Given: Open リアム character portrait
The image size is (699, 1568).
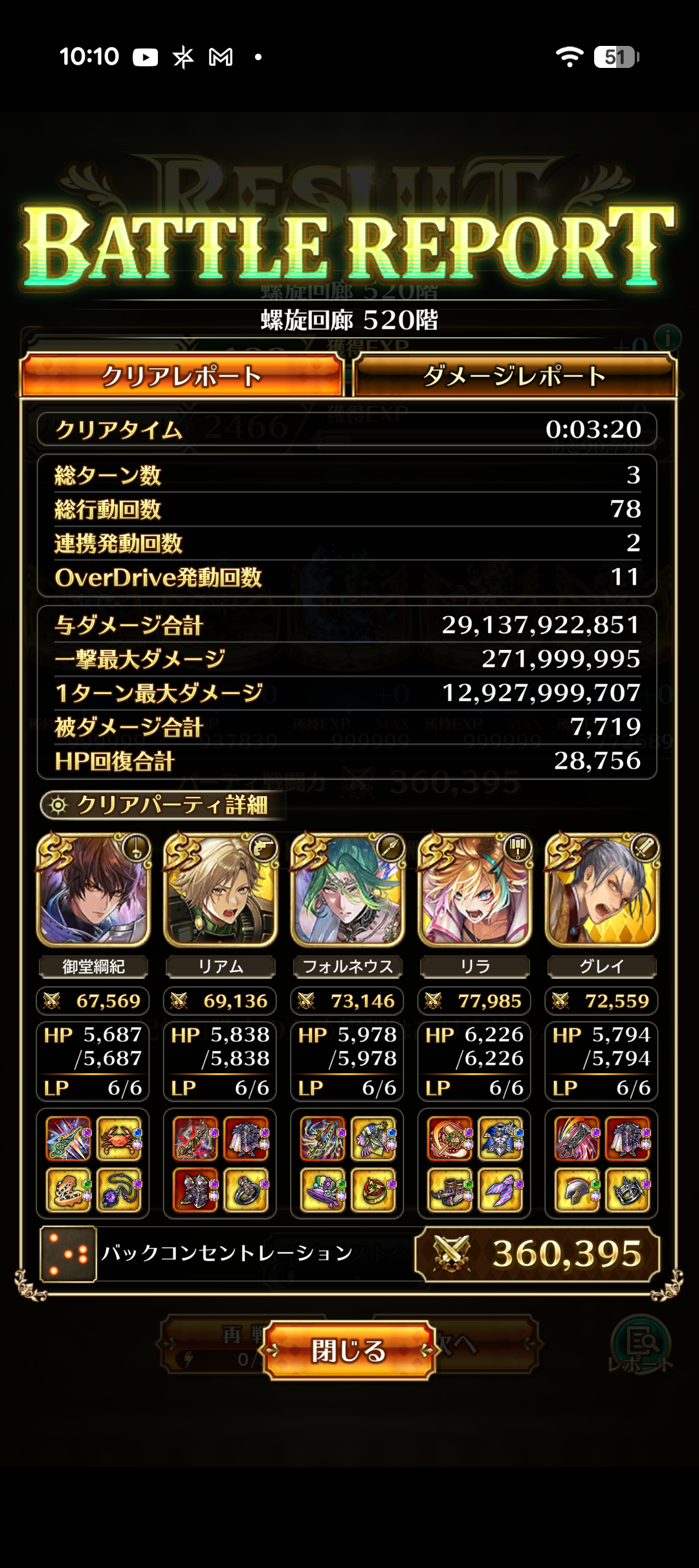Looking at the screenshot, I should click(x=221, y=891).
